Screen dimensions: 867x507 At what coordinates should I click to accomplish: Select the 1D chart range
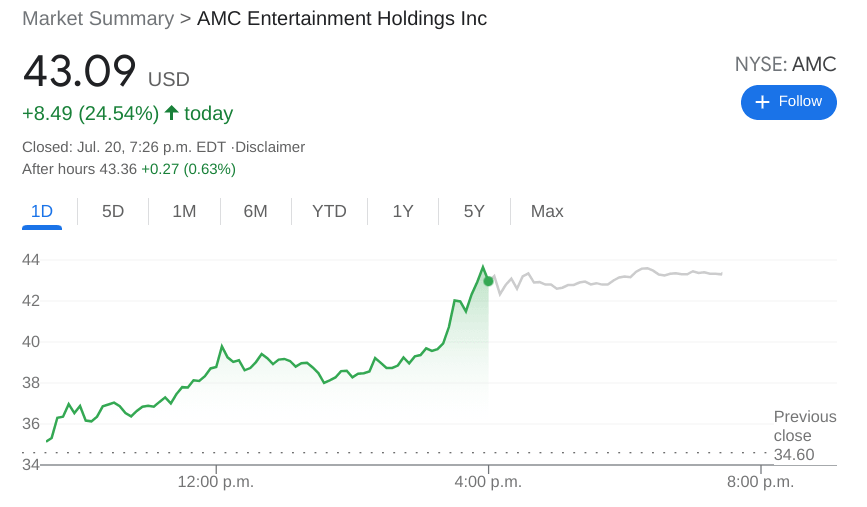click(42, 211)
